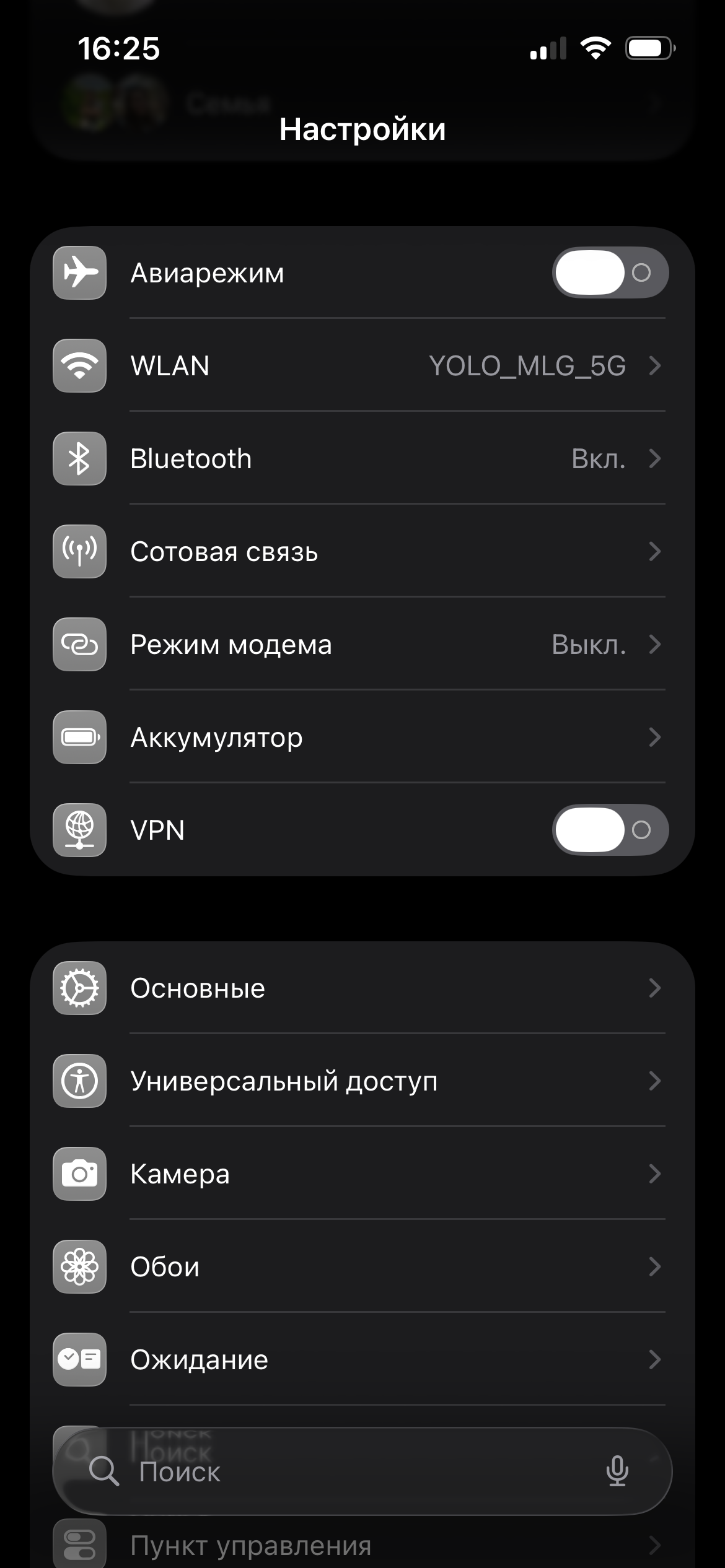Go to Универсальный доступ

(397, 1081)
